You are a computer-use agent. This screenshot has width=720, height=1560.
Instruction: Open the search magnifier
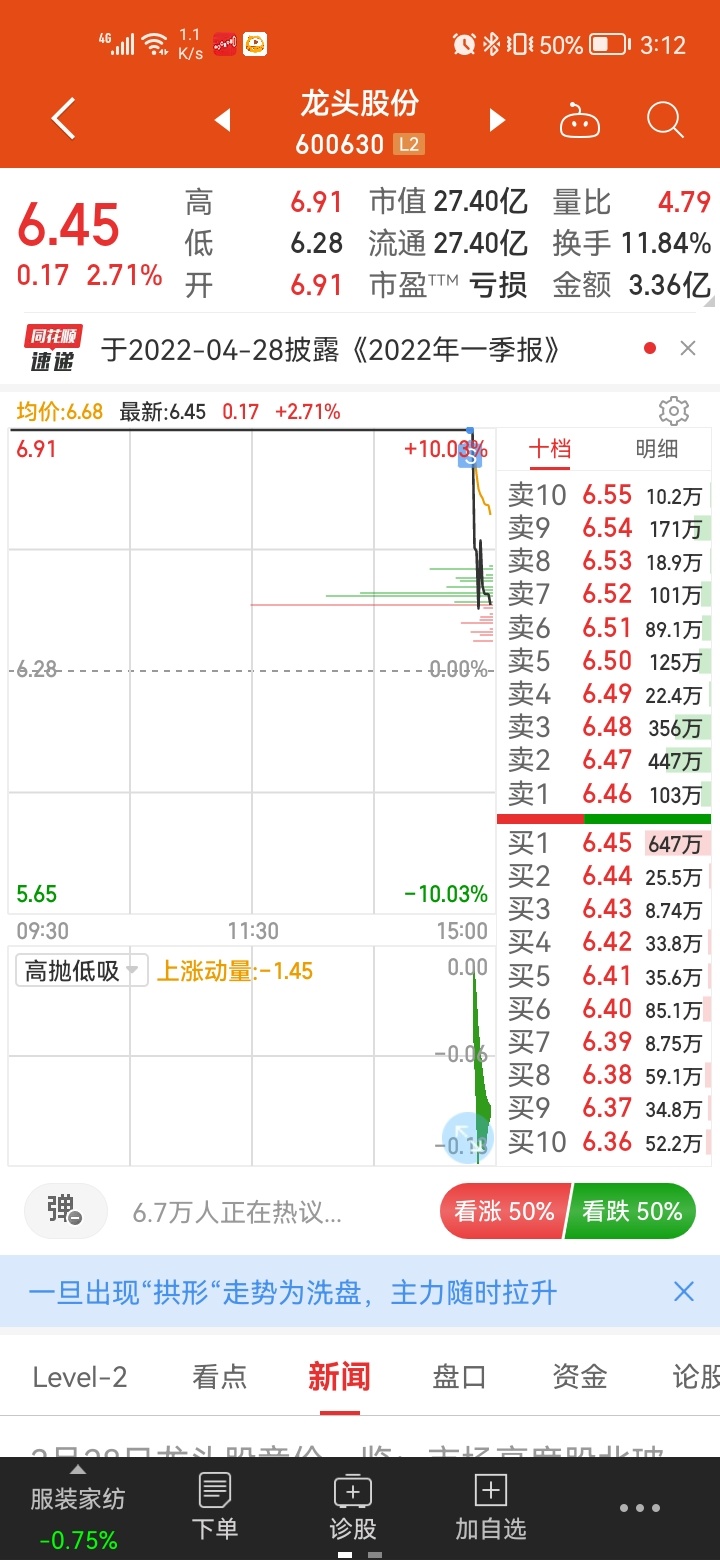(665, 121)
